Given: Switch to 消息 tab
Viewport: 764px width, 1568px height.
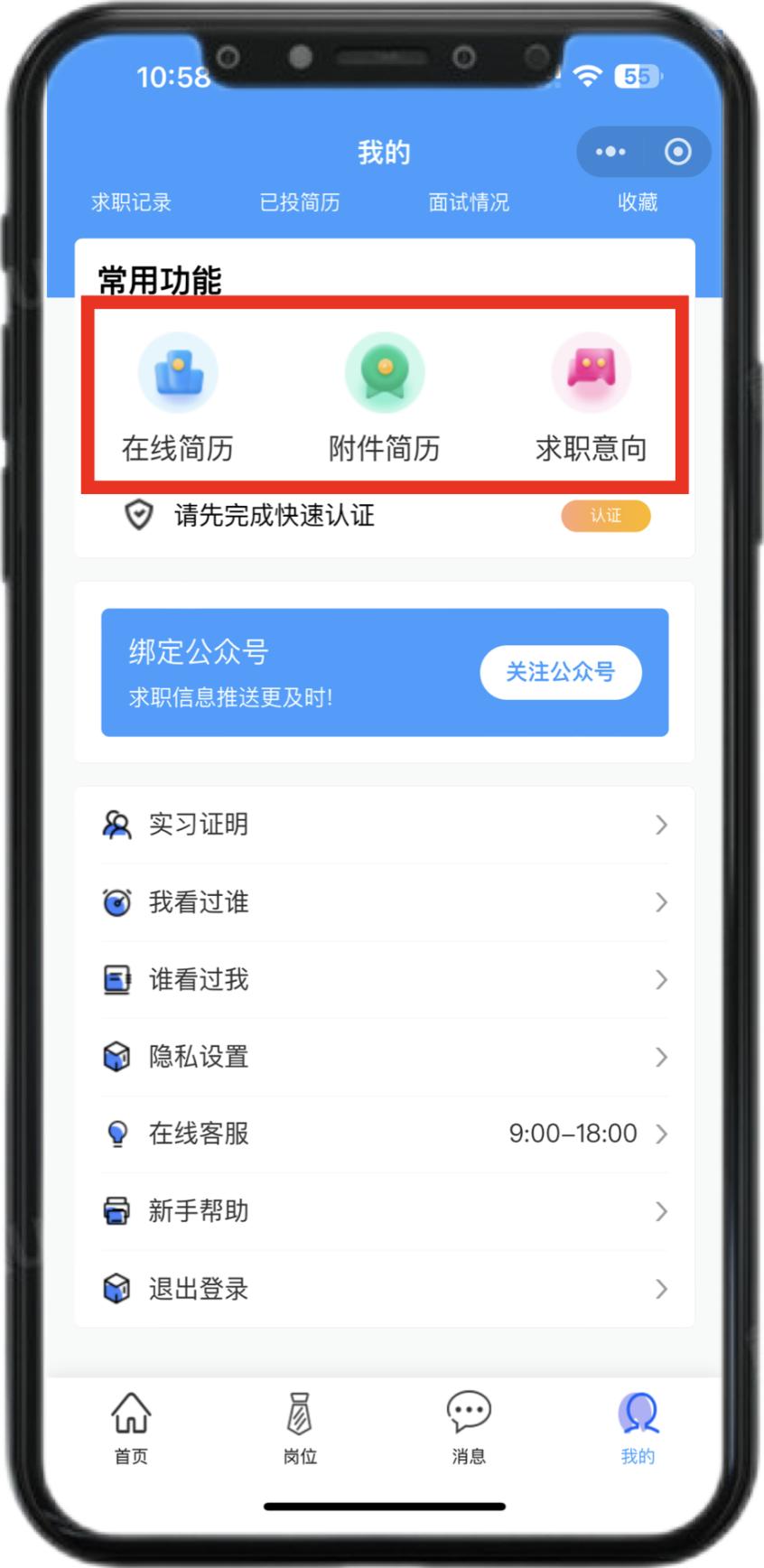Looking at the screenshot, I should (469, 1428).
